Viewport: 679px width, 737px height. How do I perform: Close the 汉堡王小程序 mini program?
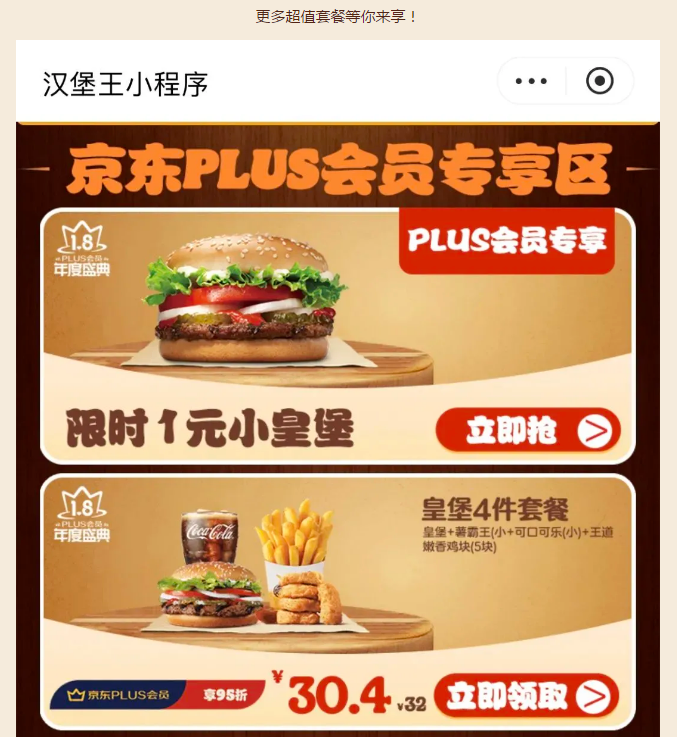pyautogui.click(x=600, y=81)
